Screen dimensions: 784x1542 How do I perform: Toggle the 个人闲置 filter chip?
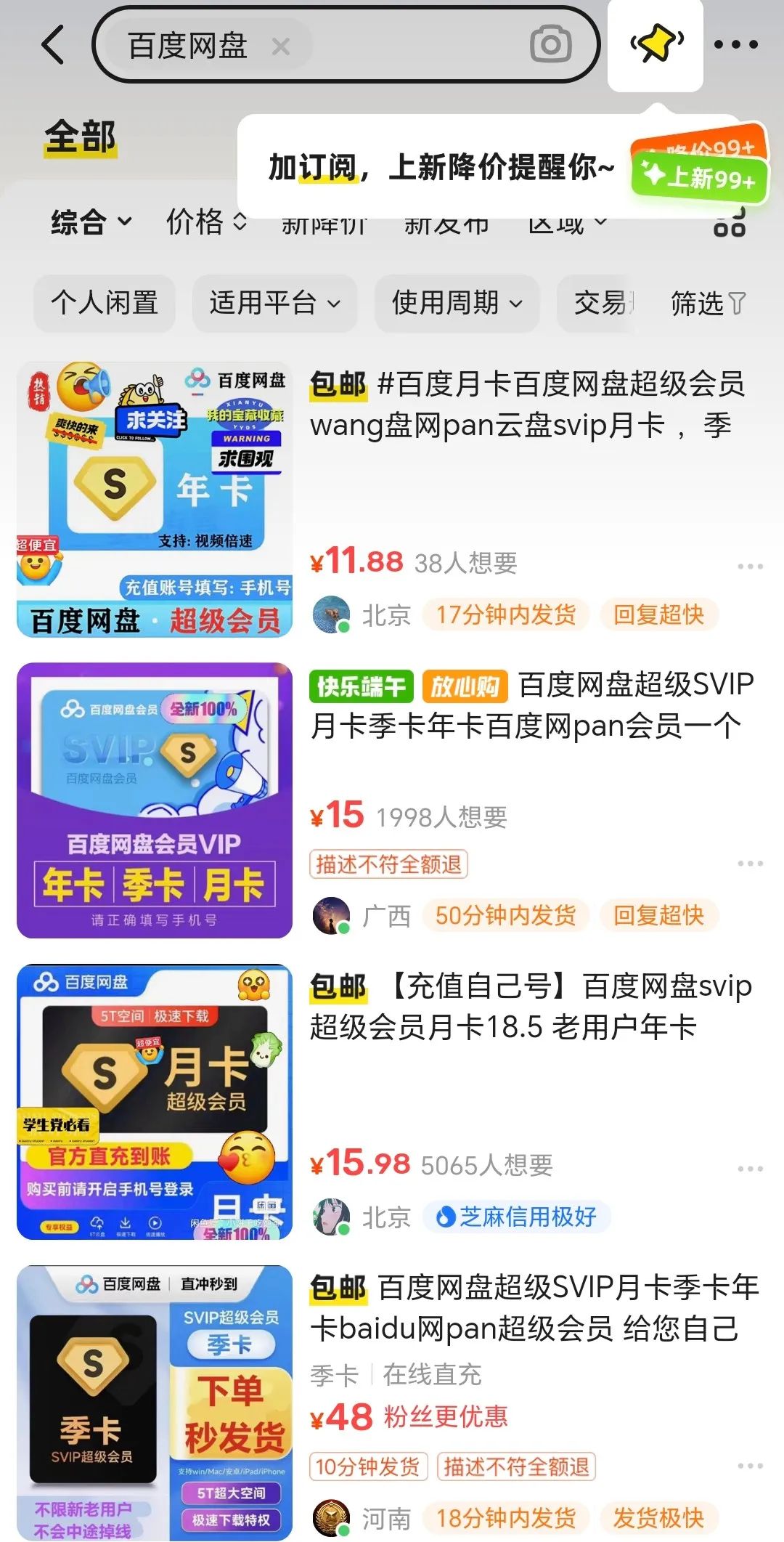click(x=104, y=304)
